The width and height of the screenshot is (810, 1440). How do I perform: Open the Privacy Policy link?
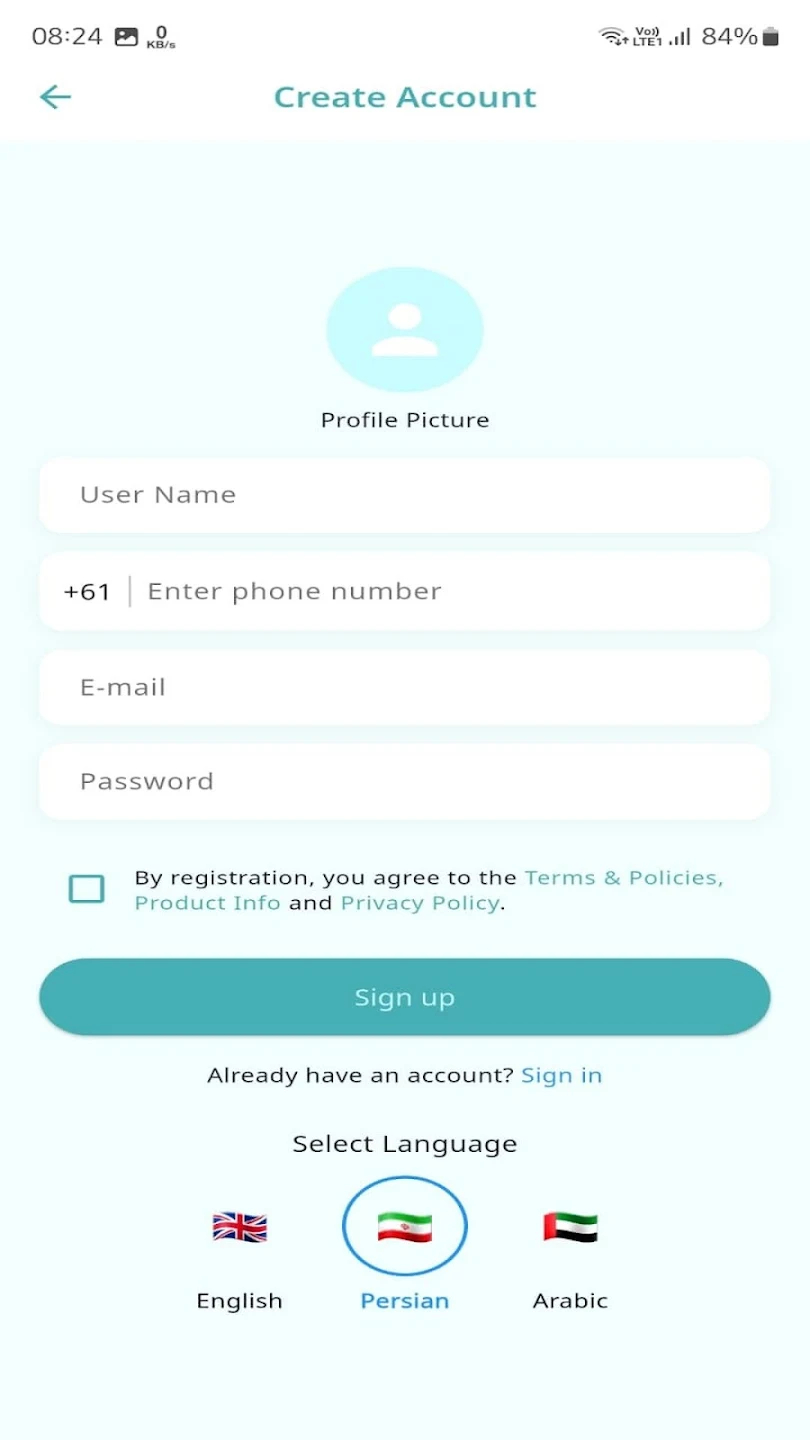click(x=419, y=903)
